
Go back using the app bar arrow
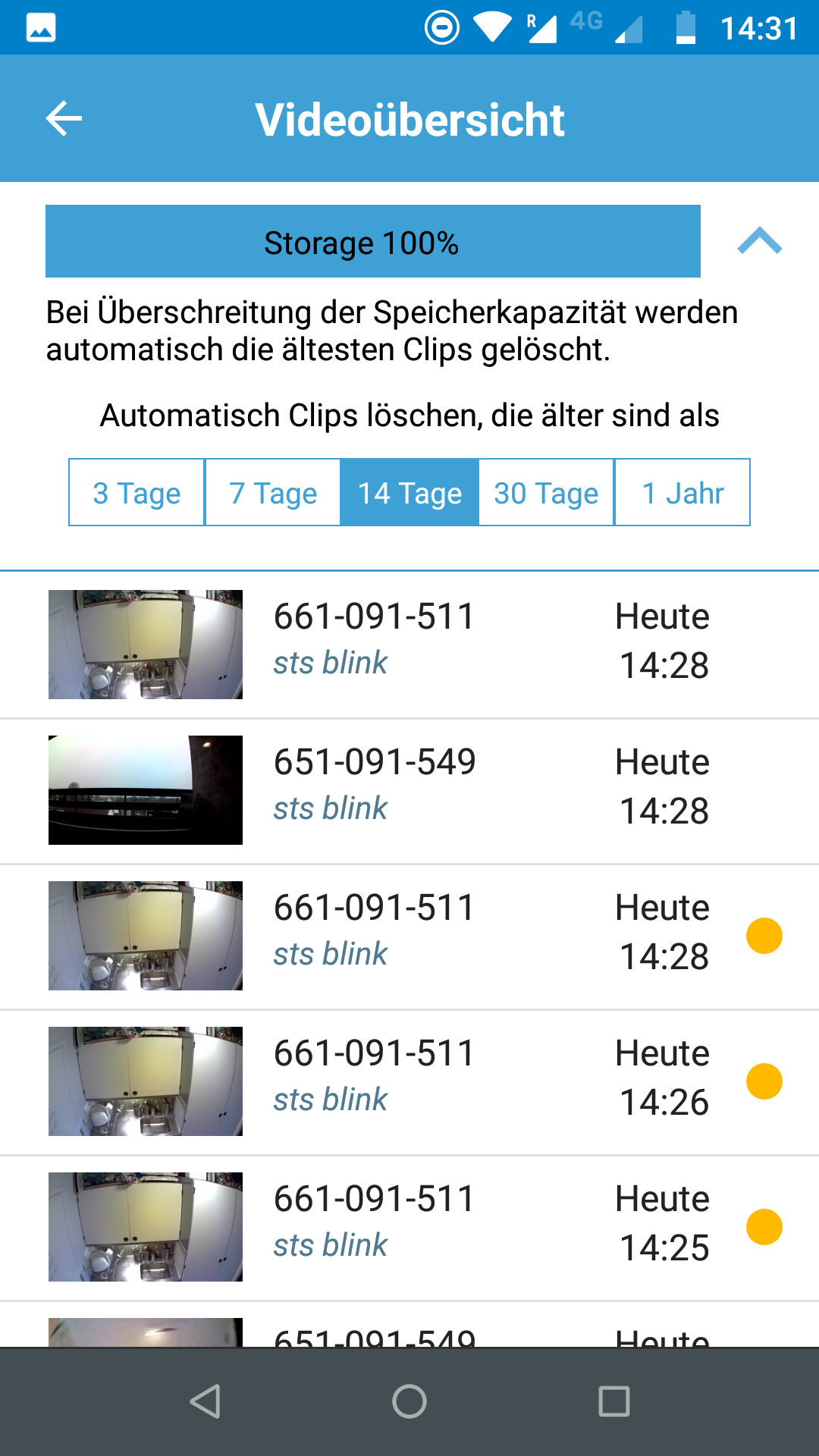point(64,119)
